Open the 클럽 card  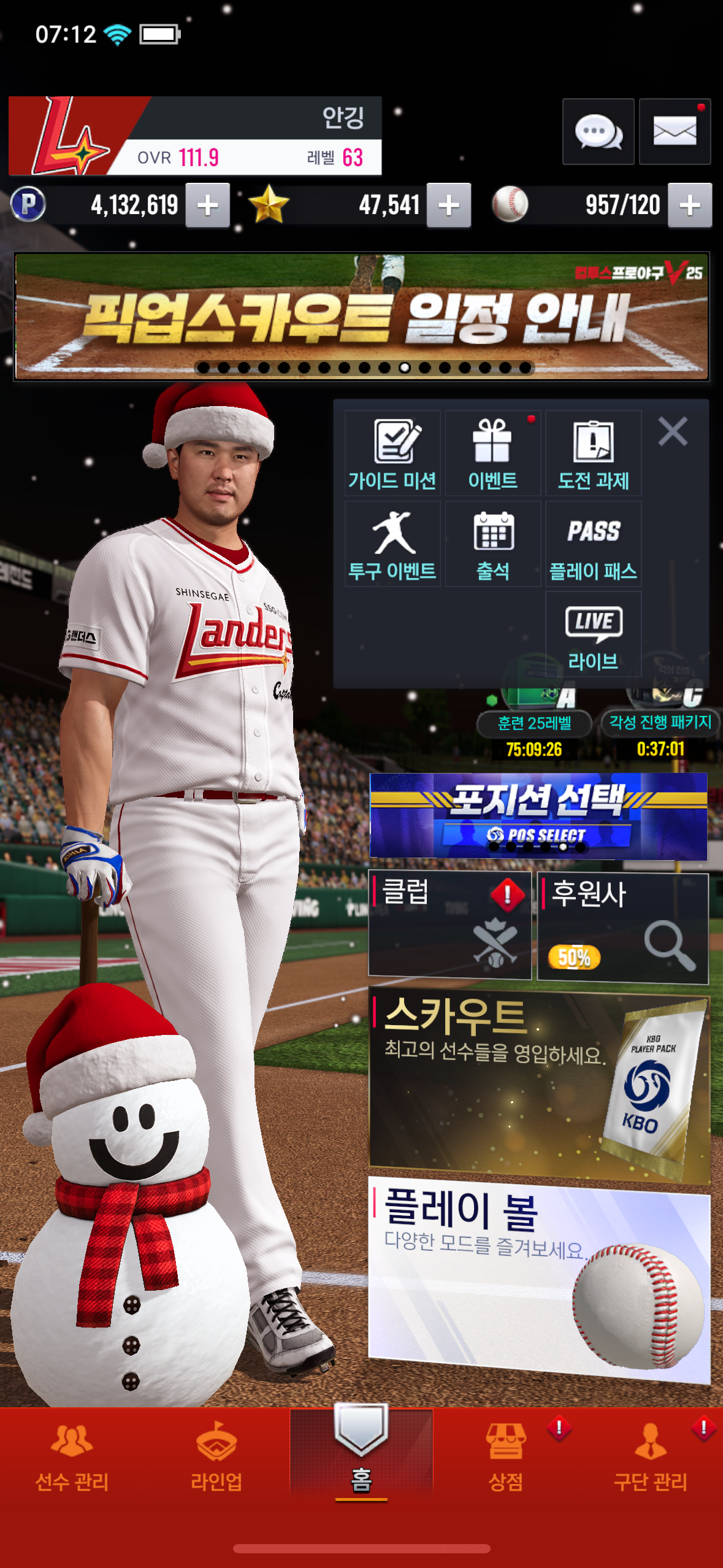pos(449,924)
